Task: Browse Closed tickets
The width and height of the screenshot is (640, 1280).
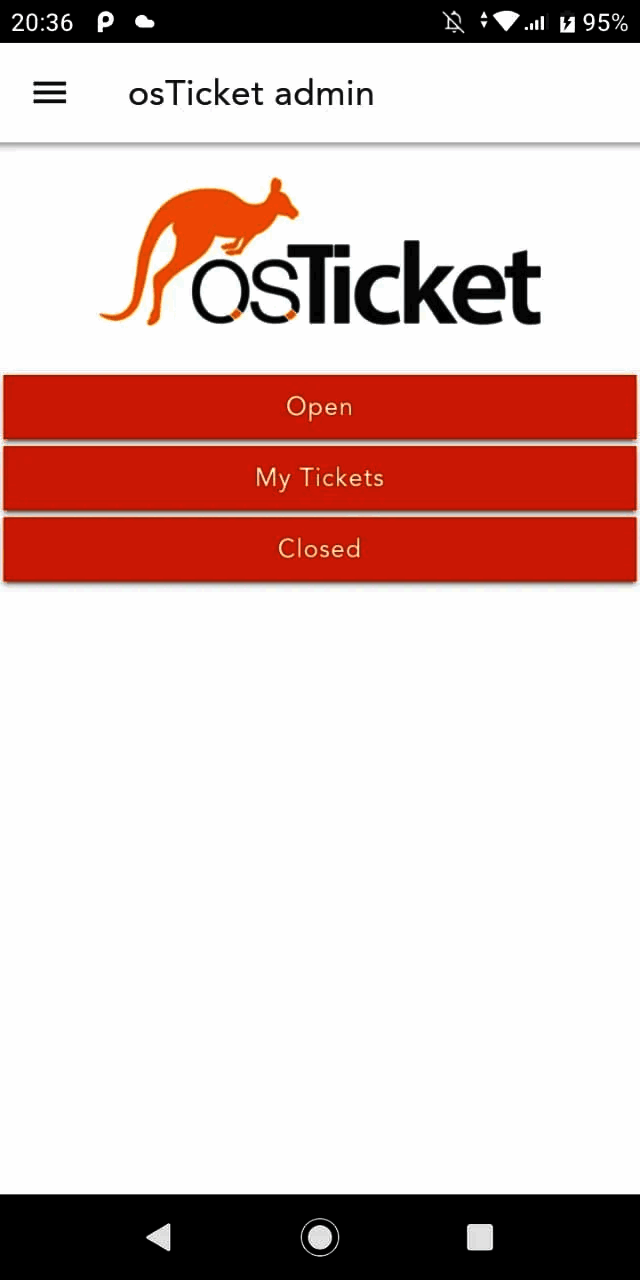Action: pyautogui.click(x=320, y=549)
